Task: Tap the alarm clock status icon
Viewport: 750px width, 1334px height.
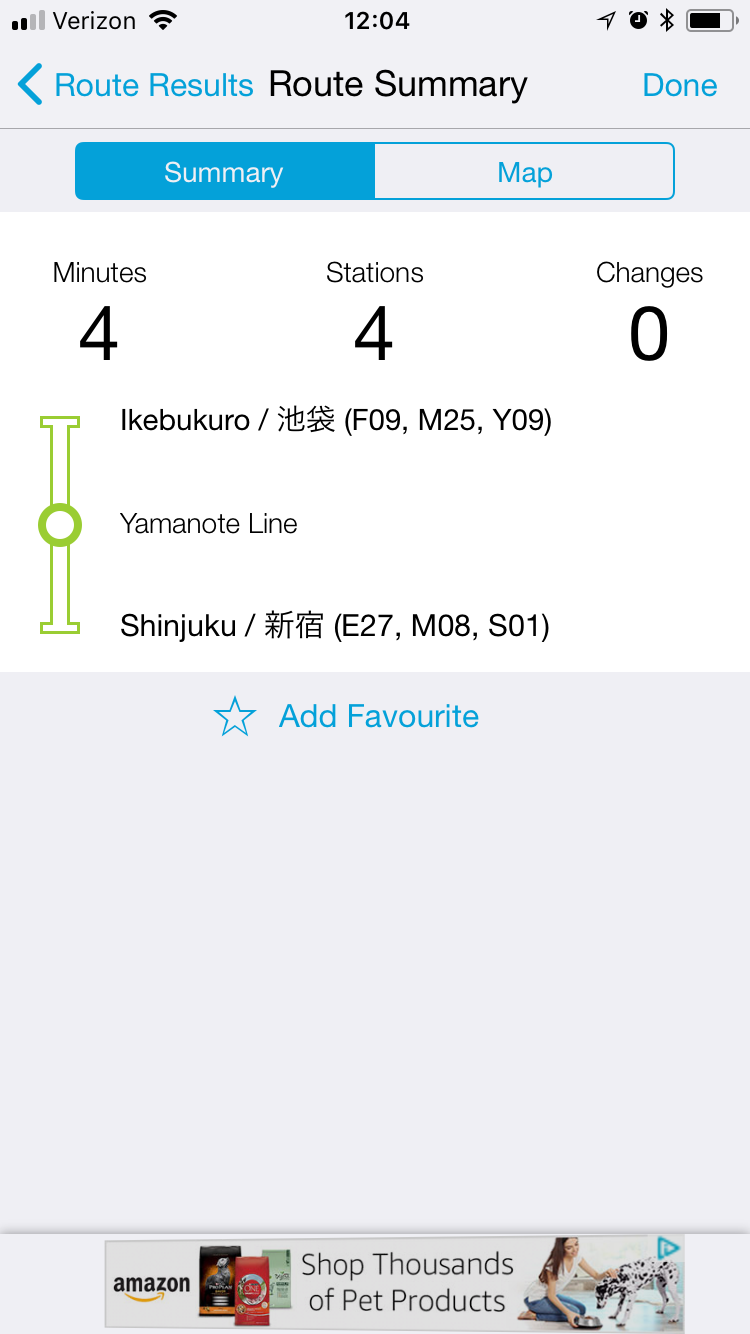Action: click(640, 19)
